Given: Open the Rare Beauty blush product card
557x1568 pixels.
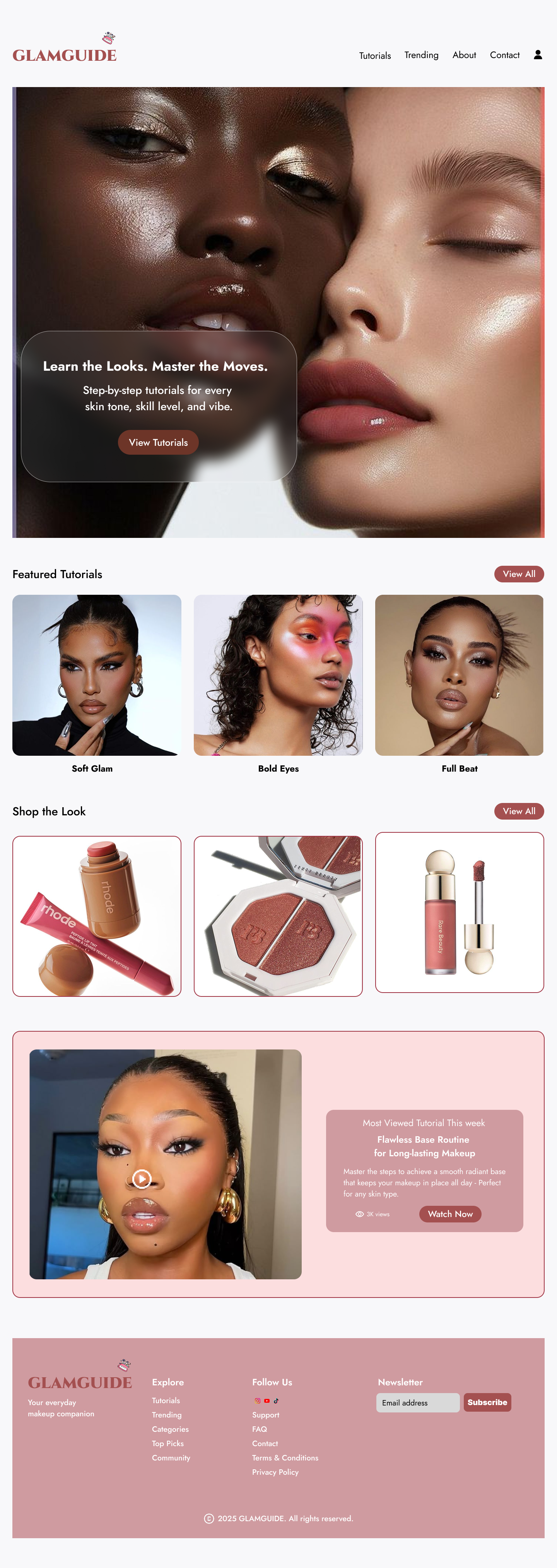Looking at the screenshot, I should (459, 912).
